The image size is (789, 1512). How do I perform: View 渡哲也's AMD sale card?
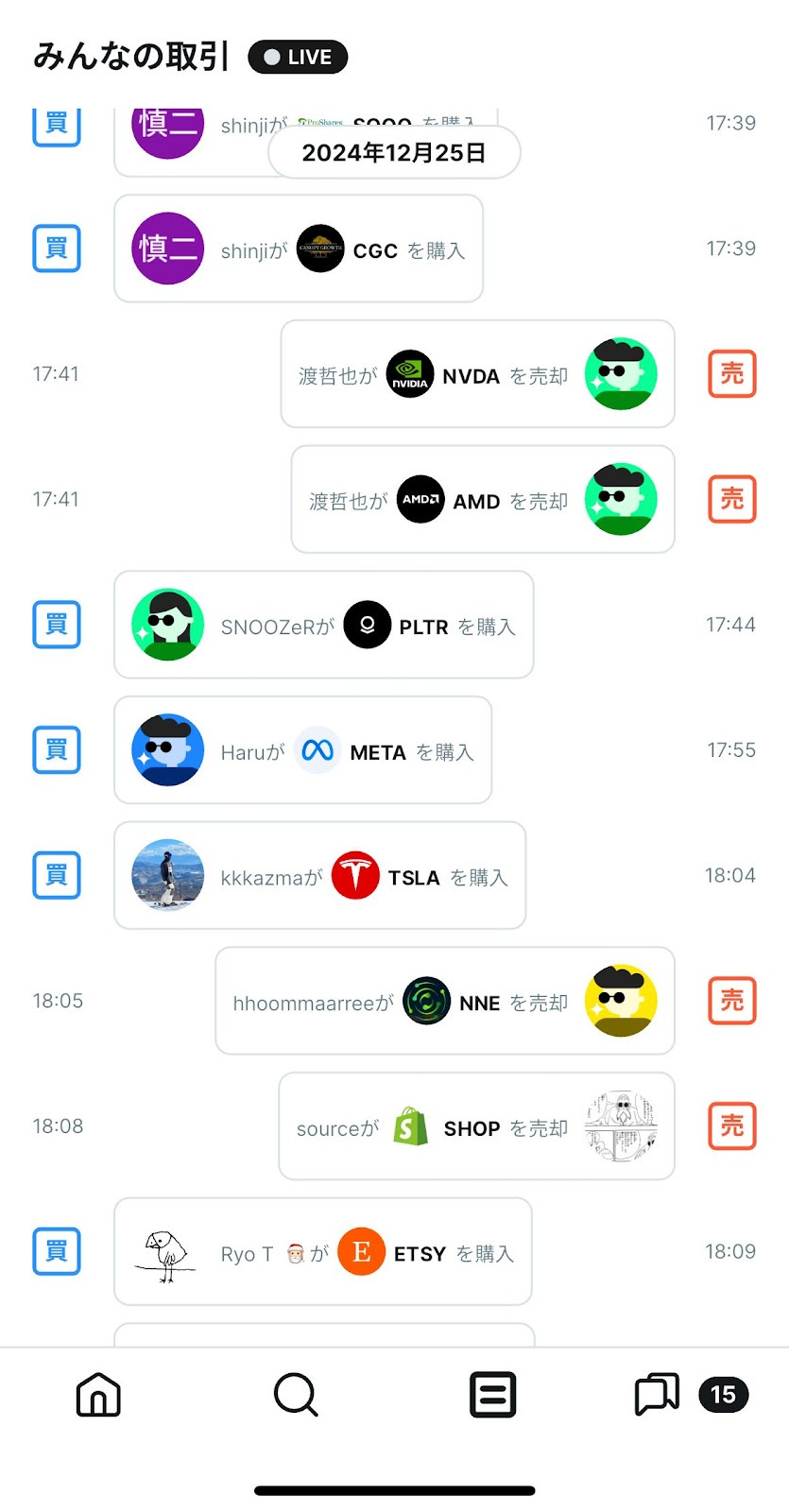coord(482,500)
